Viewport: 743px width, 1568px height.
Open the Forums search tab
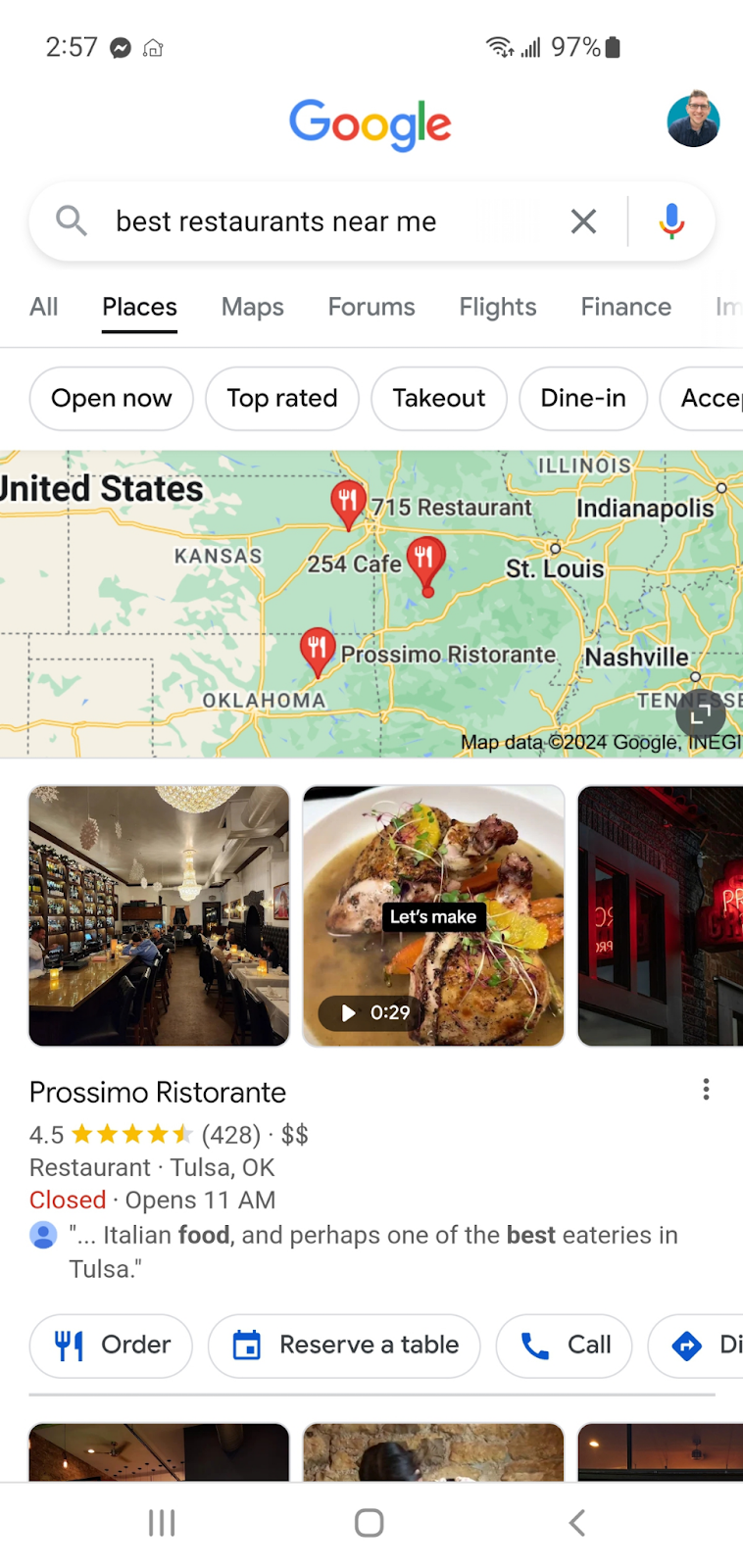(x=371, y=307)
